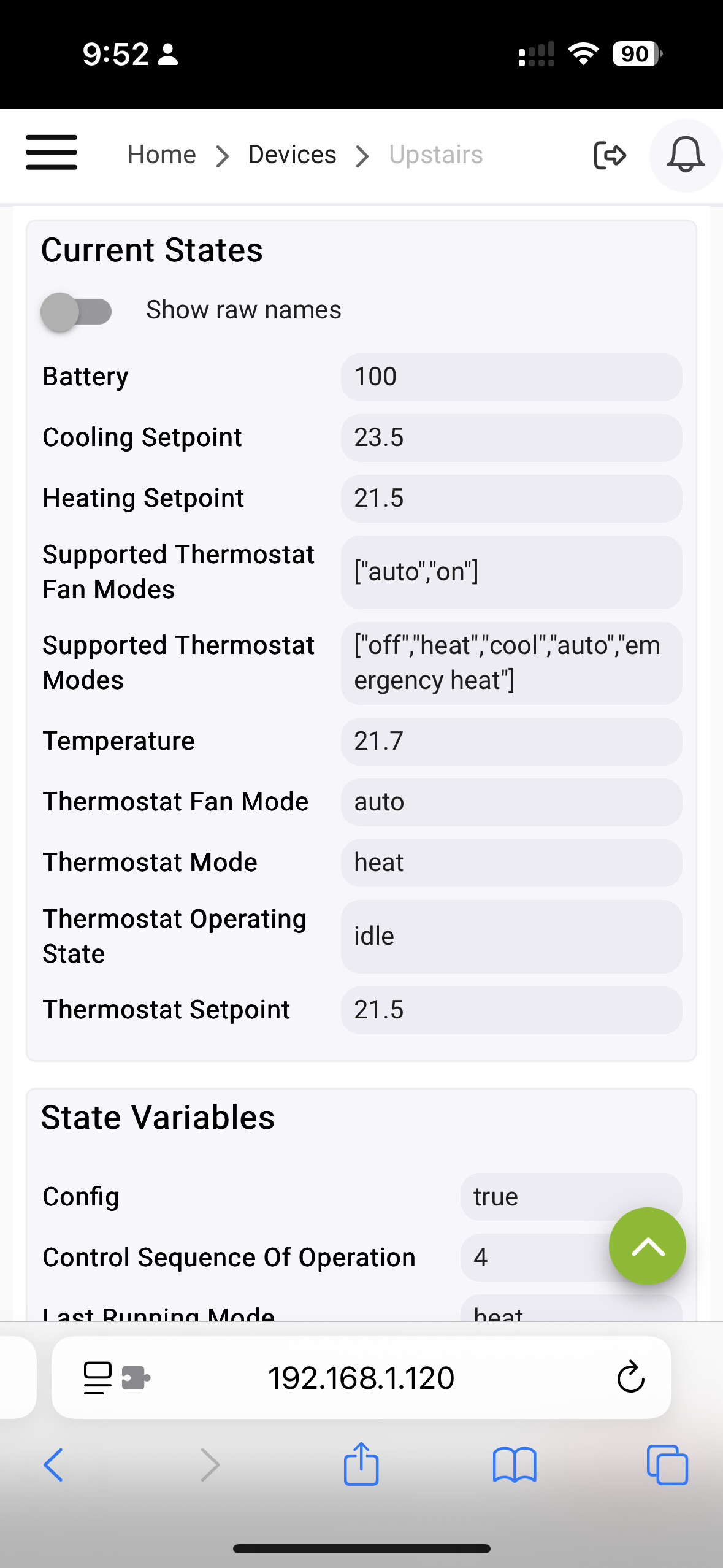Tap the 192.168.1.120 address bar
Screen dimensions: 723x1568
point(361,1378)
